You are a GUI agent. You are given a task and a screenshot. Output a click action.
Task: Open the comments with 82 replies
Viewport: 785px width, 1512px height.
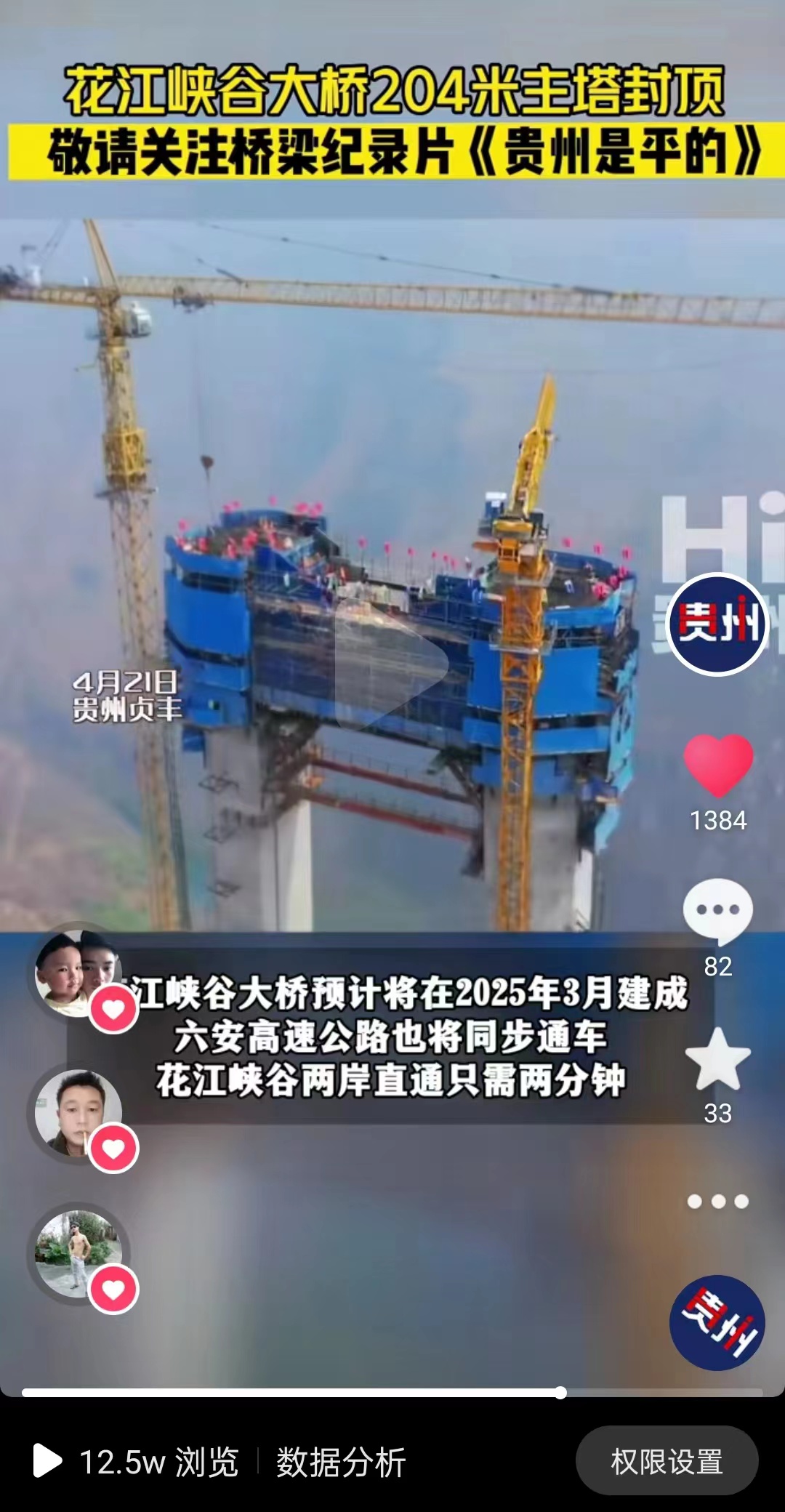pos(718,911)
